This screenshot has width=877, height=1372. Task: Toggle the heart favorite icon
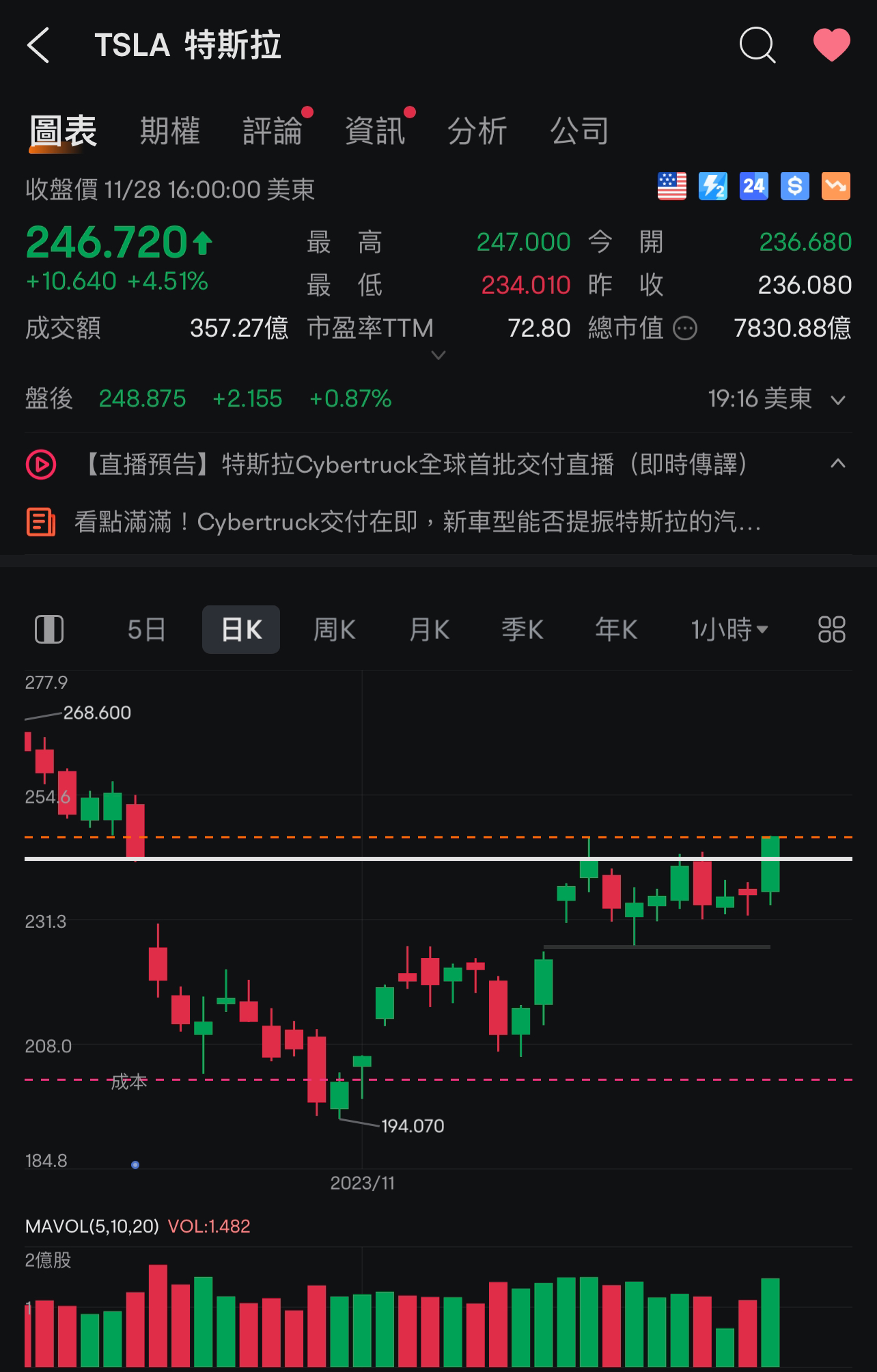point(831,45)
